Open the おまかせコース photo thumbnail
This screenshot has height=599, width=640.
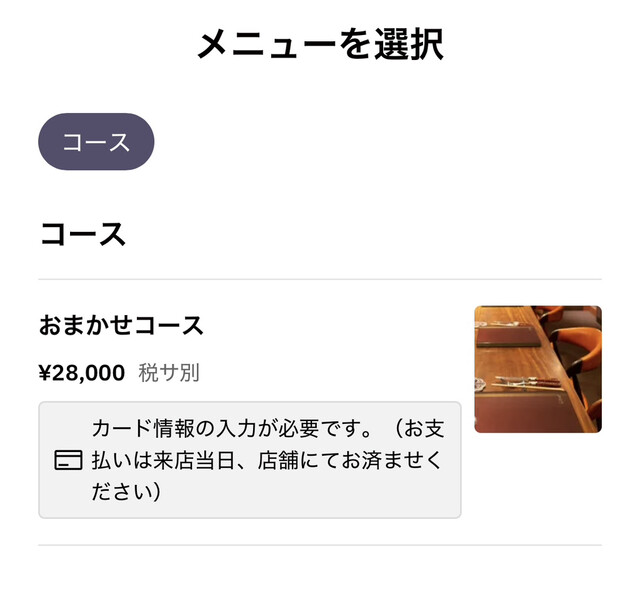point(537,369)
